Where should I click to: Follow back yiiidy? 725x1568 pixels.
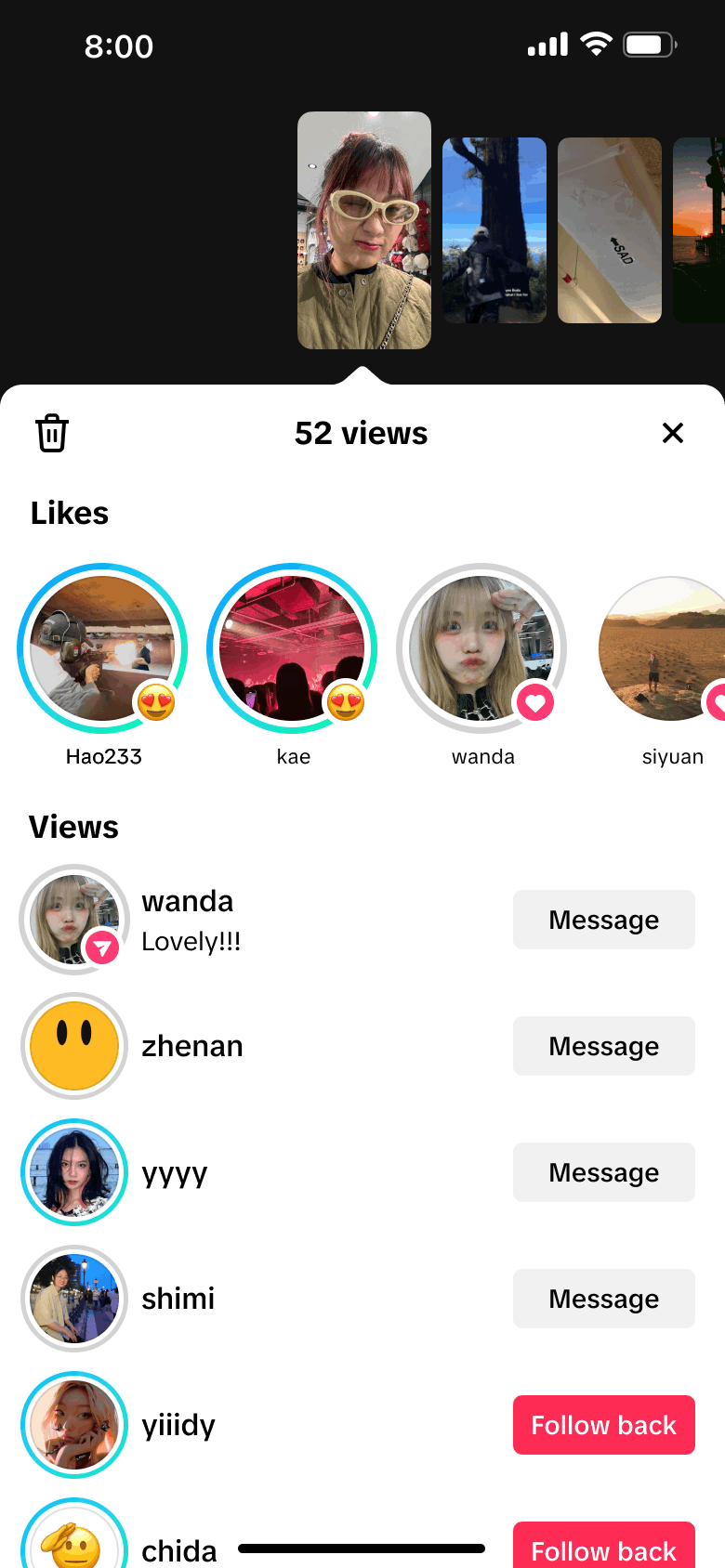pyautogui.click(x=603, y=1425)
